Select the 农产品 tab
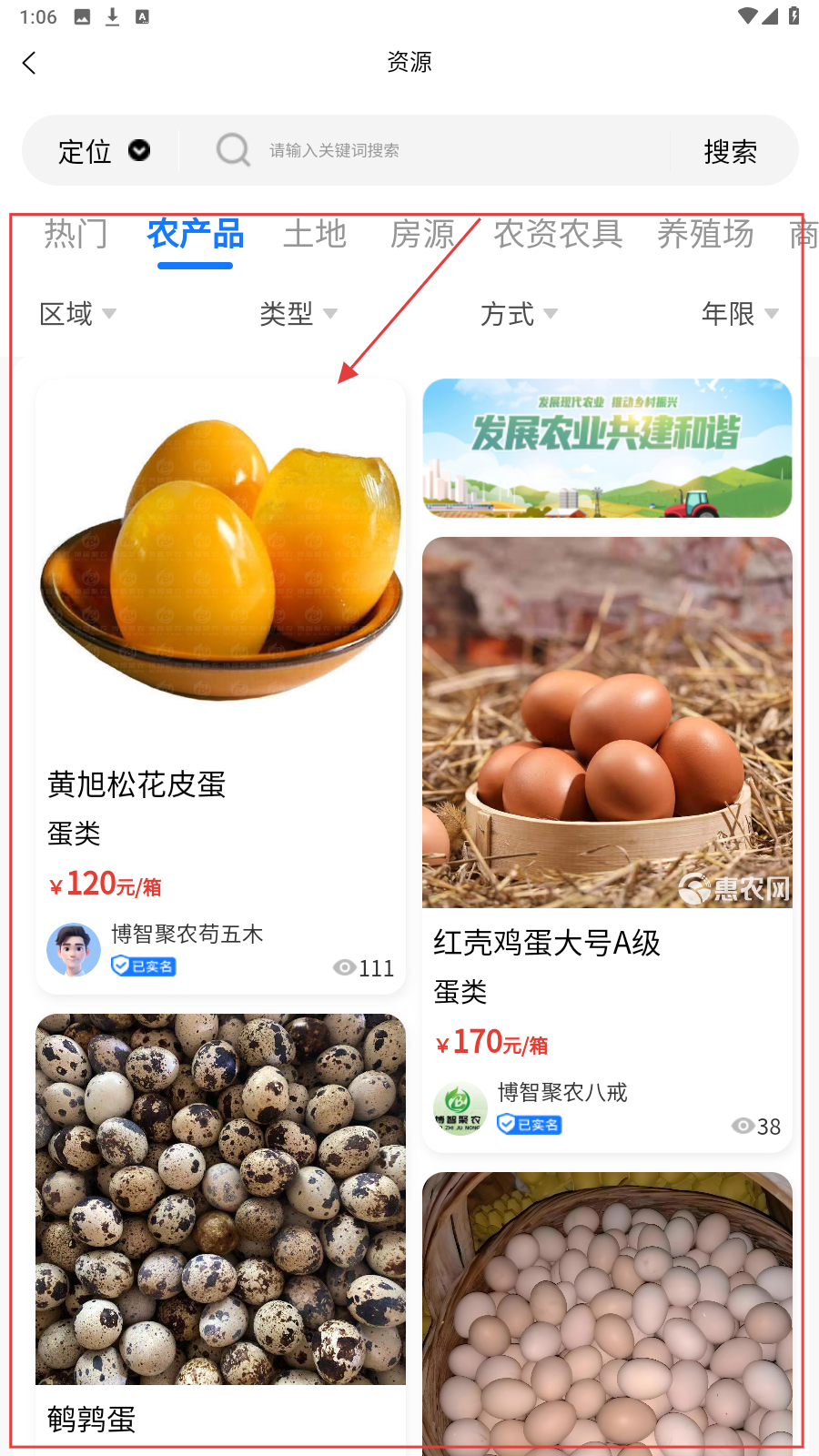819x1456 pixels. point(196,235)
